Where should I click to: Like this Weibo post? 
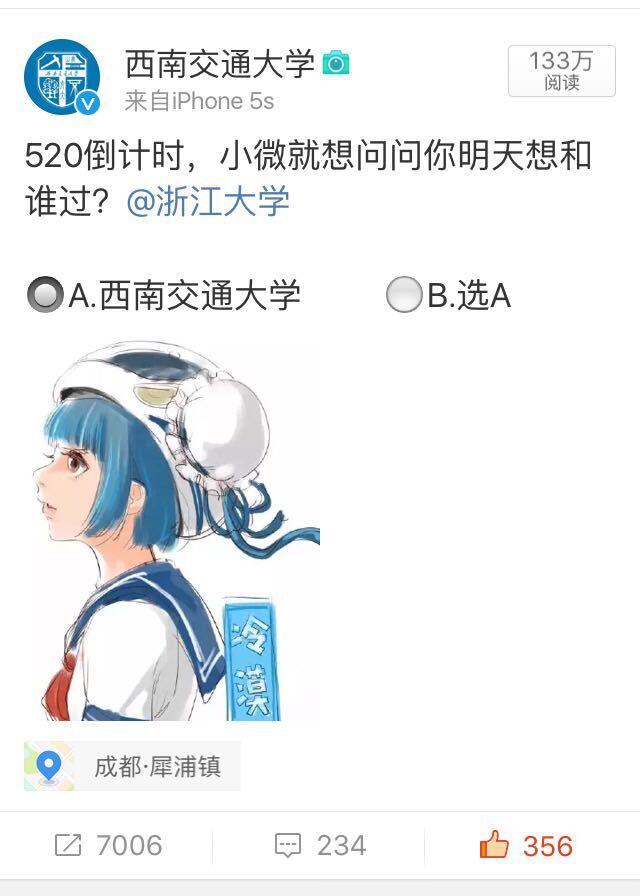526,846
